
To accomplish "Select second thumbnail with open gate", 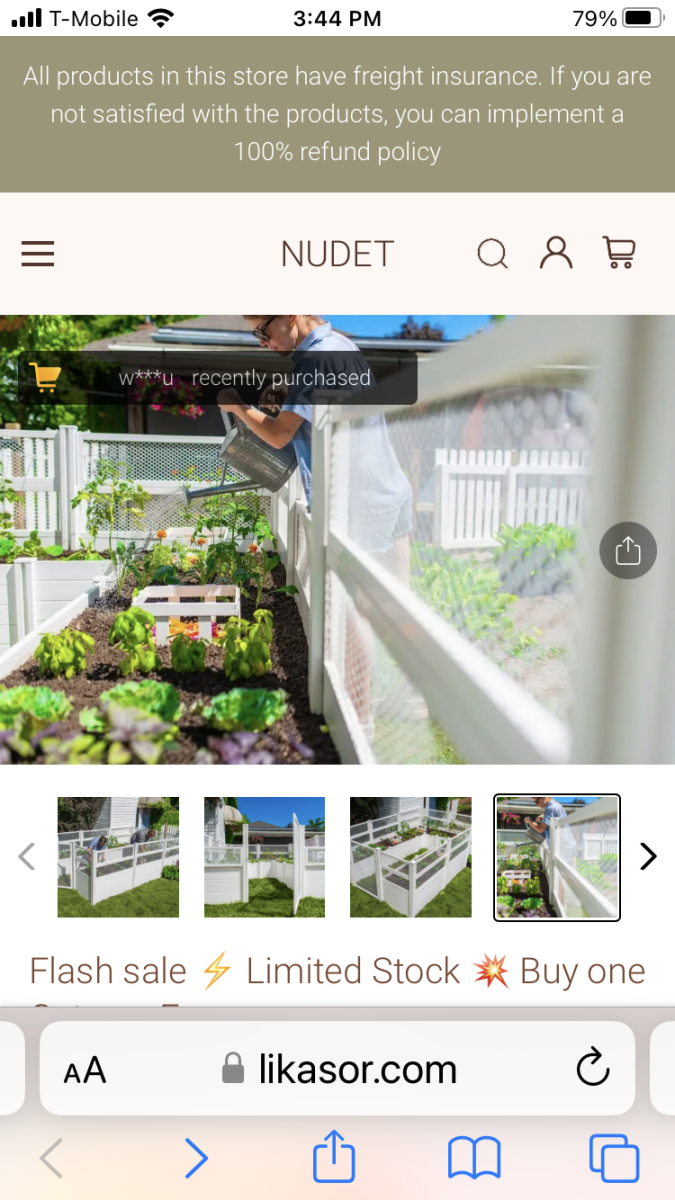I will [x=264, y=857].
